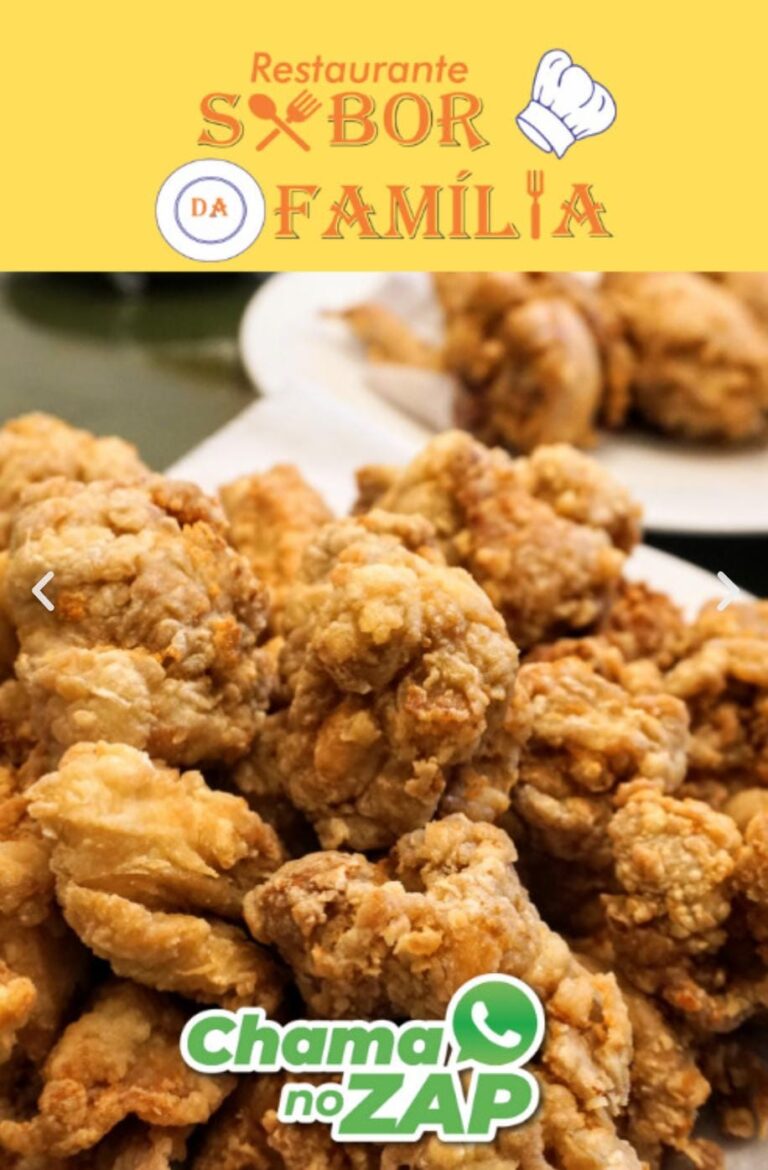Go to the previous carousel photo
Screen dimensions: 768x1170
click(42, 591)
